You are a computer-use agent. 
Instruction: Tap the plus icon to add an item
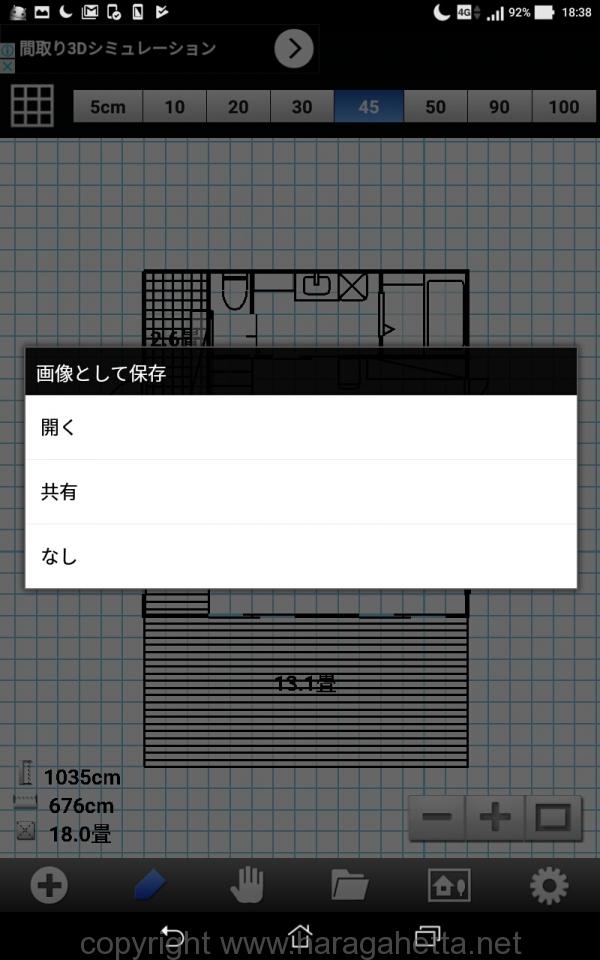(x=49, y=885)
